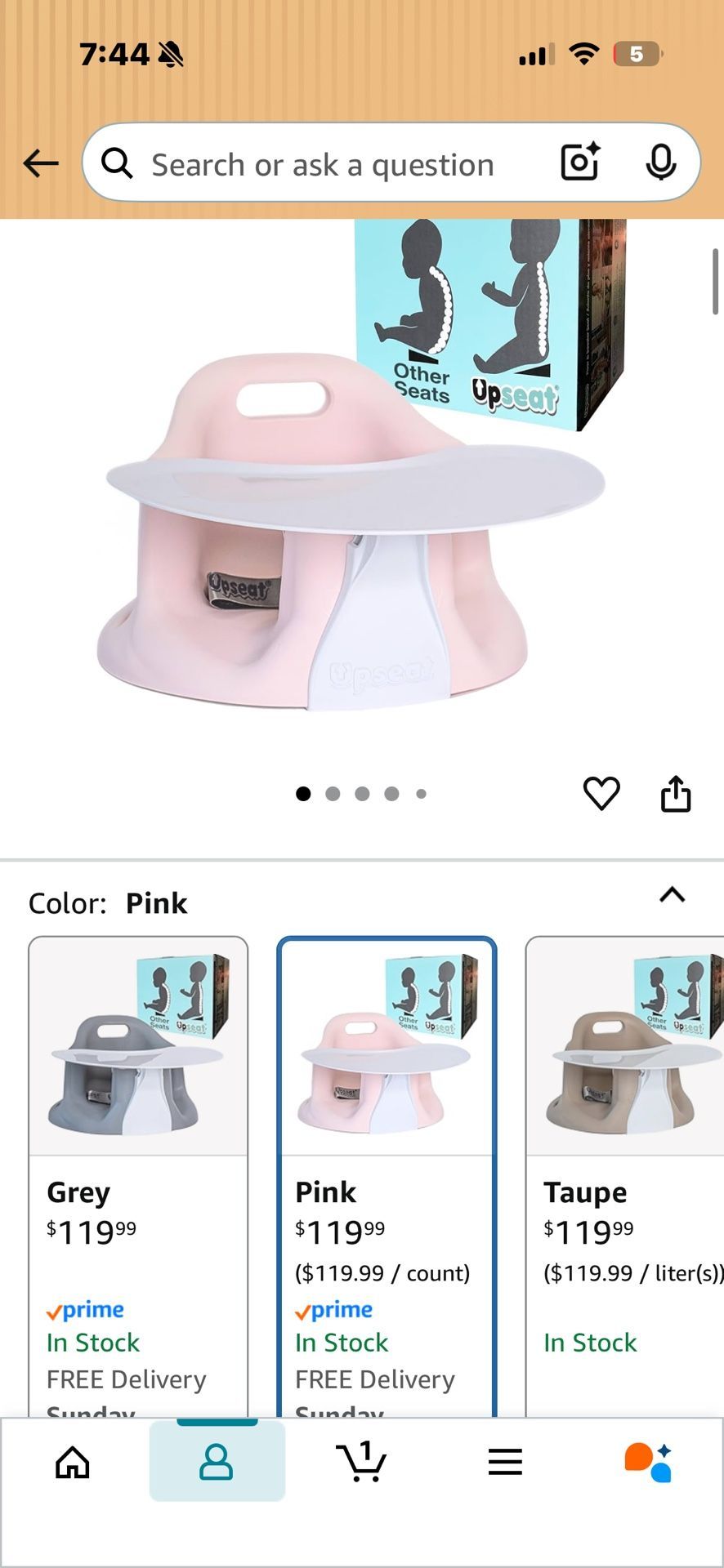Image resolution: width=724 pixels, height=1568 pixels.
Task: Collapse the Color options section
Action: [672, 895]
